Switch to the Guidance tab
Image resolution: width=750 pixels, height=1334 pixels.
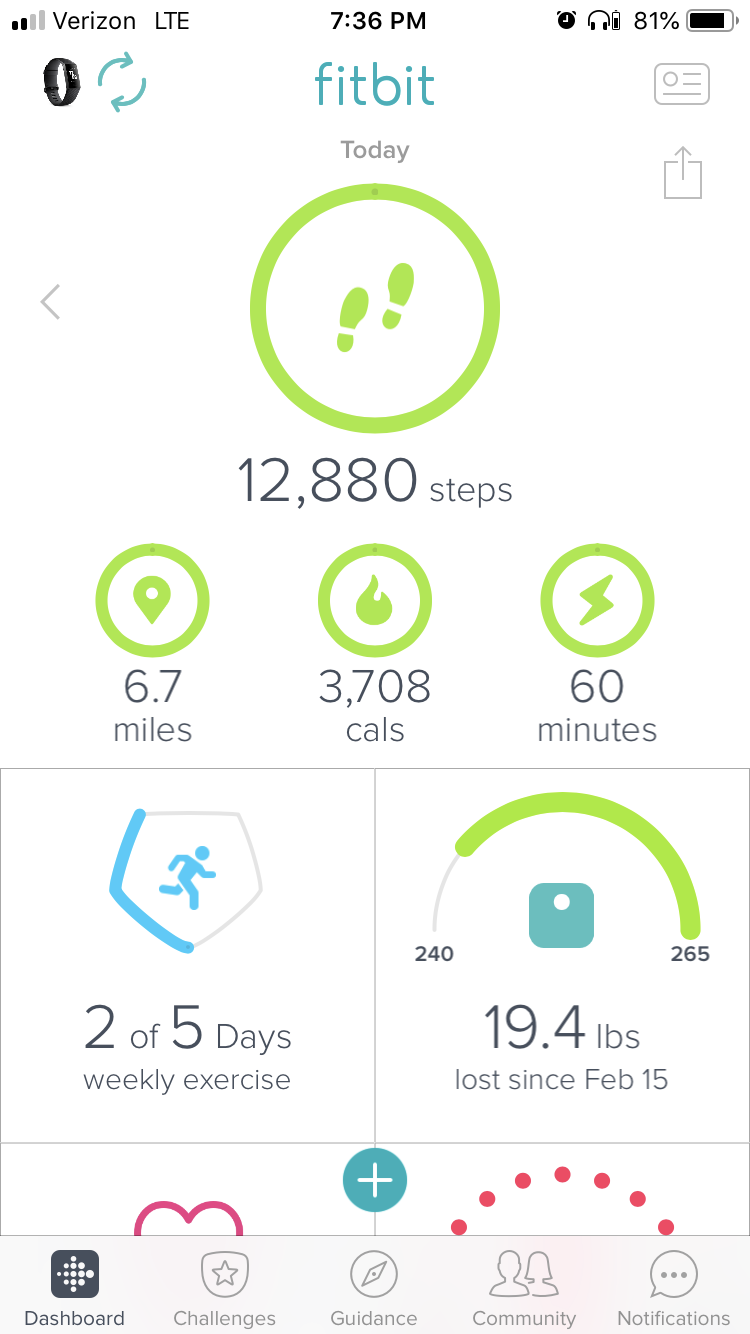click(x=374, y=1289)
